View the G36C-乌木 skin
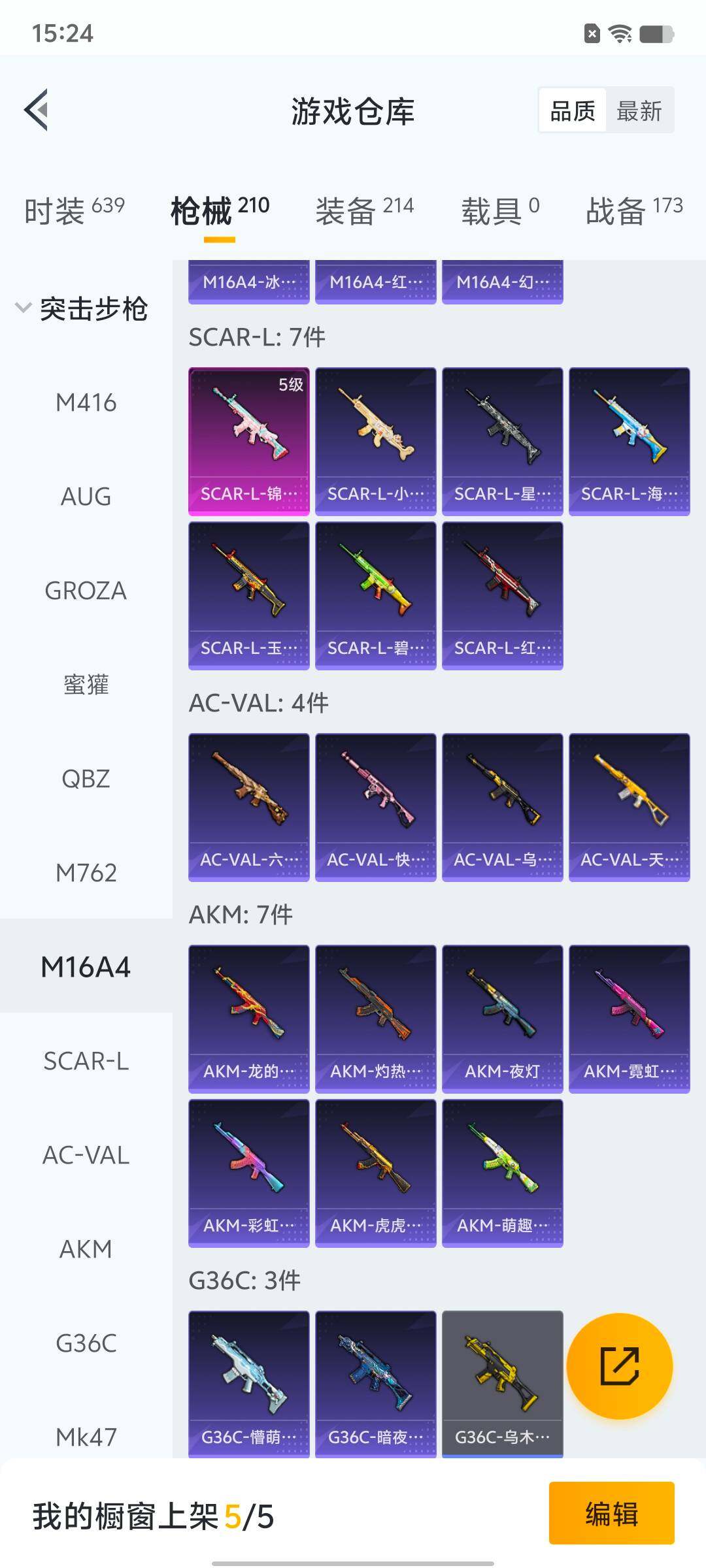The height and width of the screenshot is (1568, 706). 502,1383
